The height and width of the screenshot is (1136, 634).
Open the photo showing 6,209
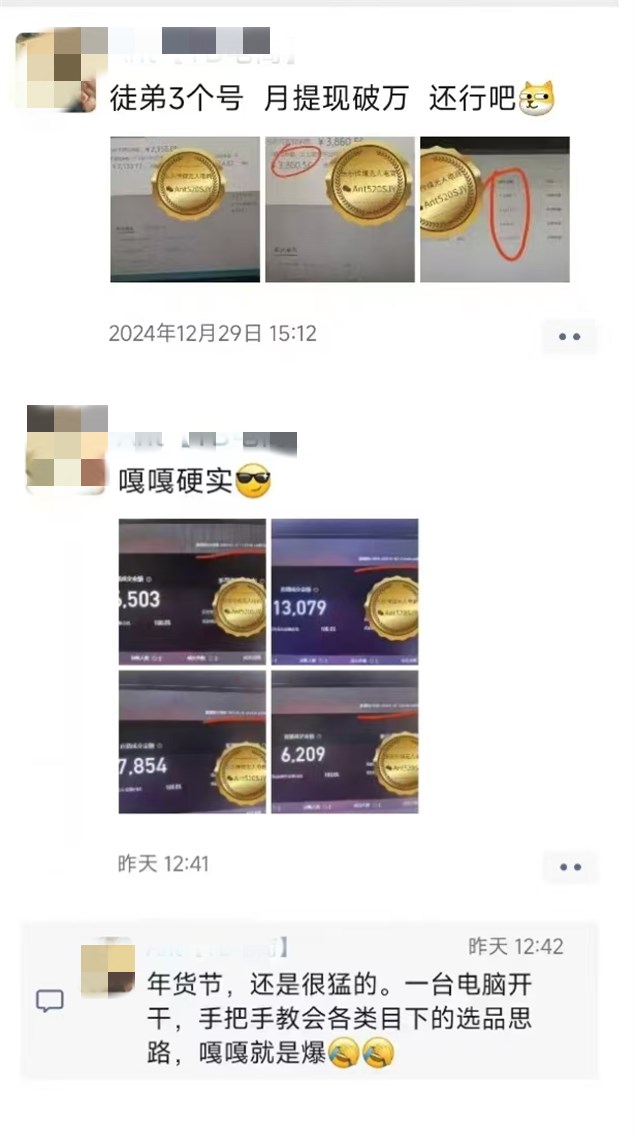(345, 742)
